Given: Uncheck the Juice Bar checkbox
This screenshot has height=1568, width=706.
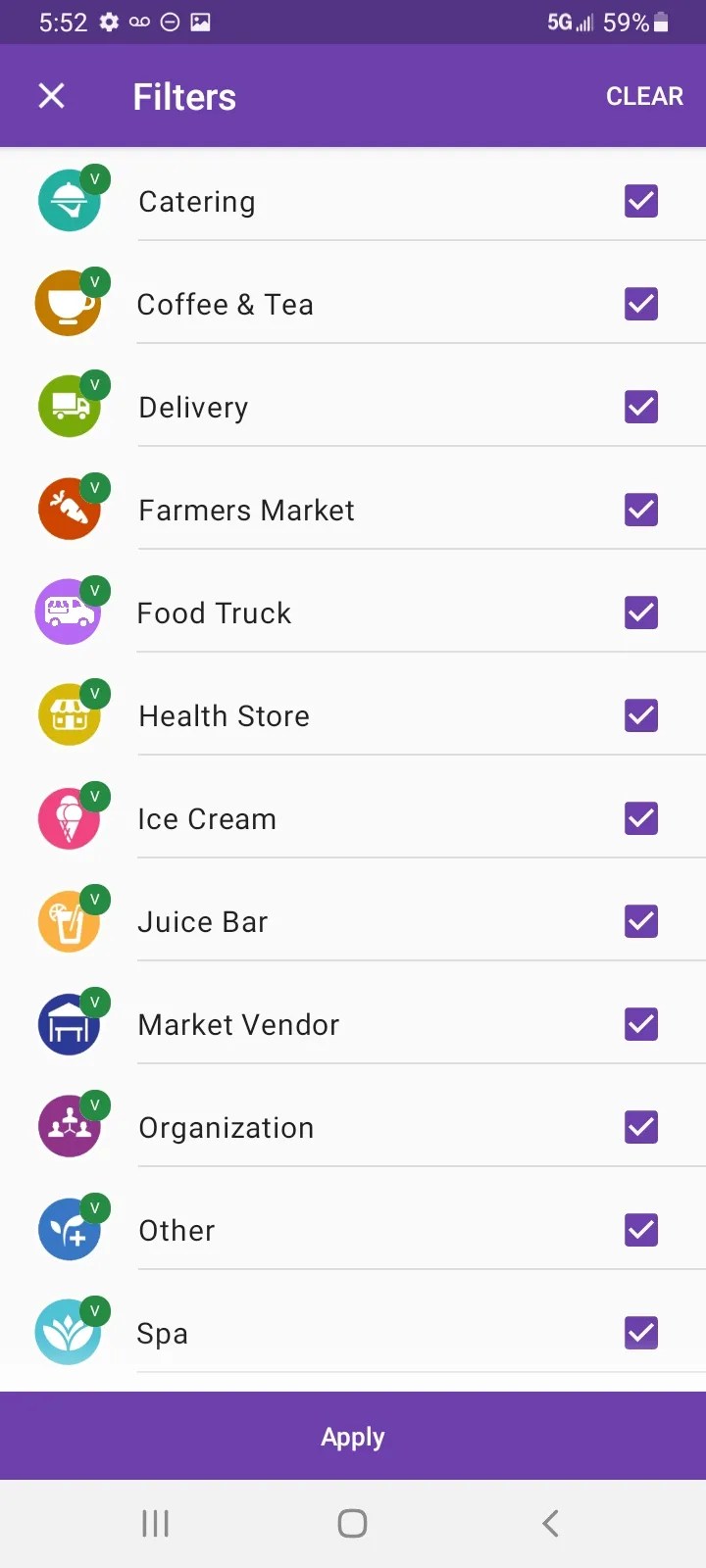Looking at the screenshot, I should [640, 920].
